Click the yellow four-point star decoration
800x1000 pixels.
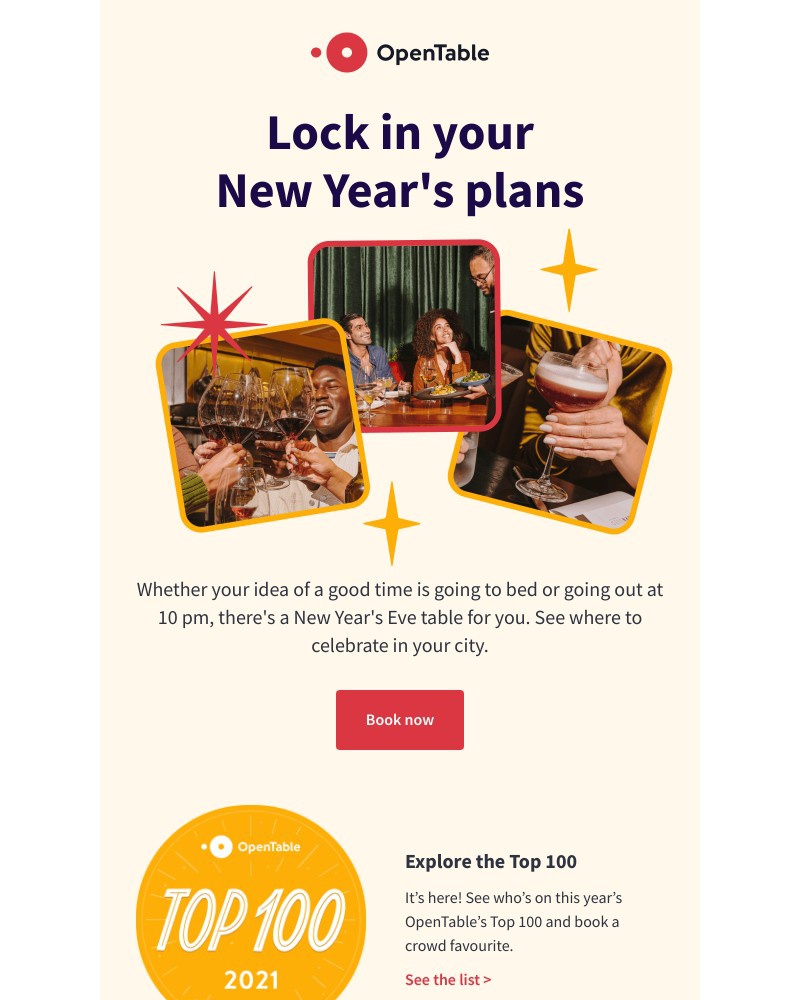pyautogui.click(x=570, y=268)
